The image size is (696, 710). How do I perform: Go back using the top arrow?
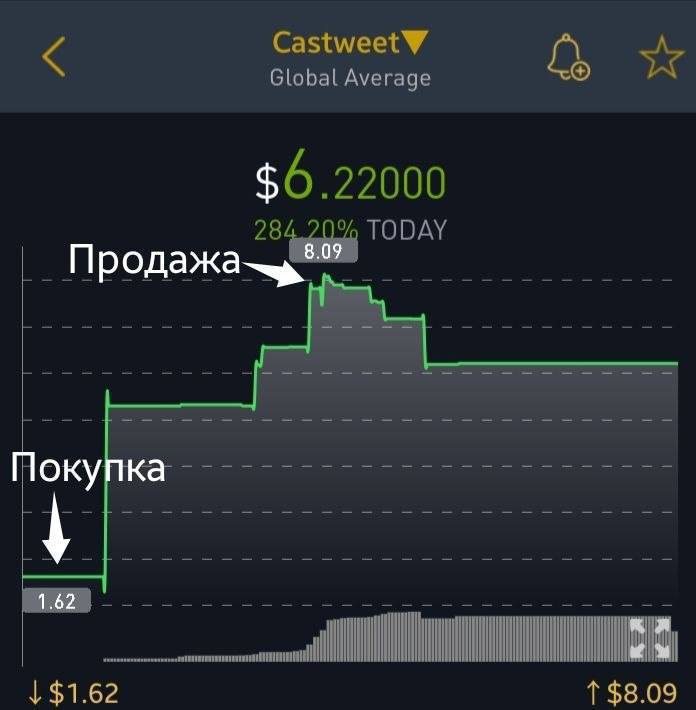(54, 57)
